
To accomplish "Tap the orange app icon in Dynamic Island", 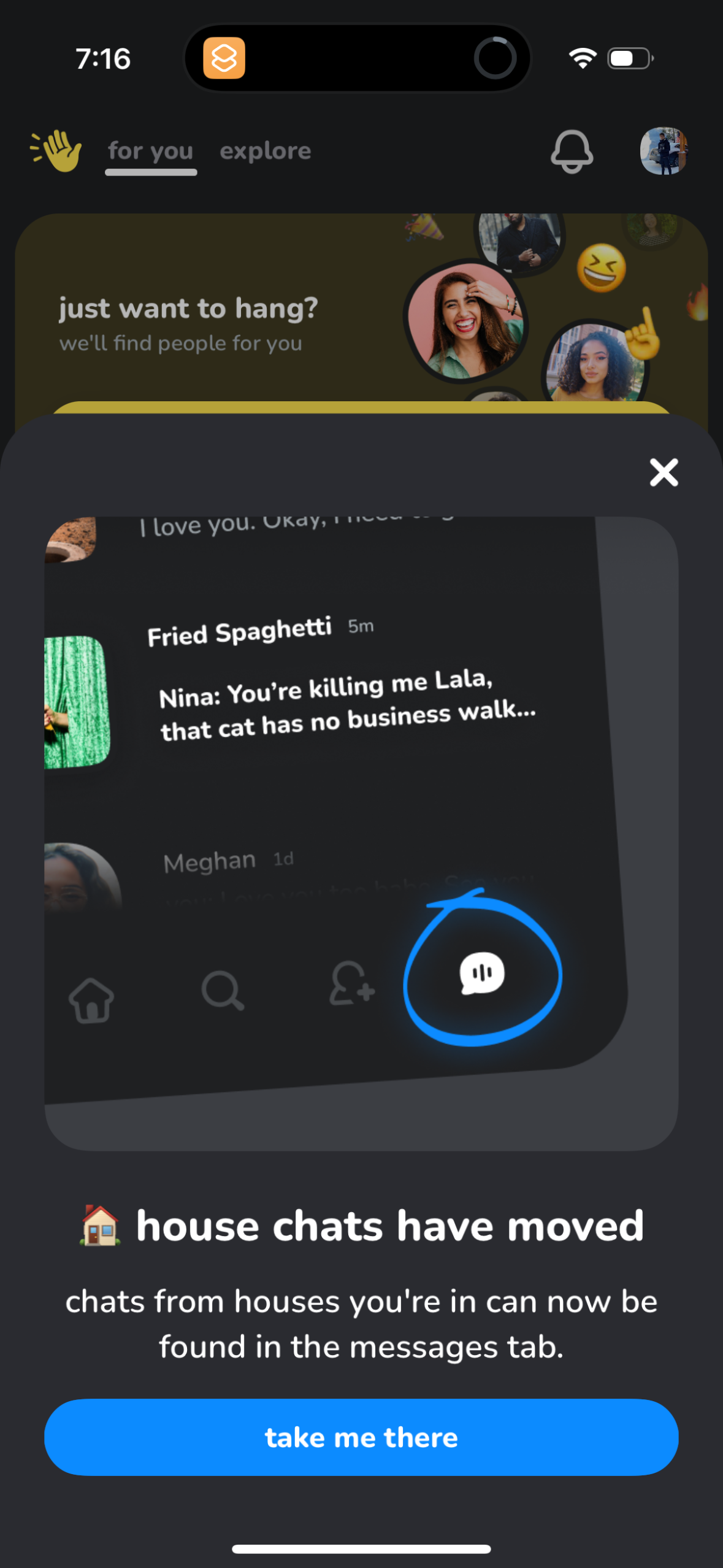I will pos(223,58).
